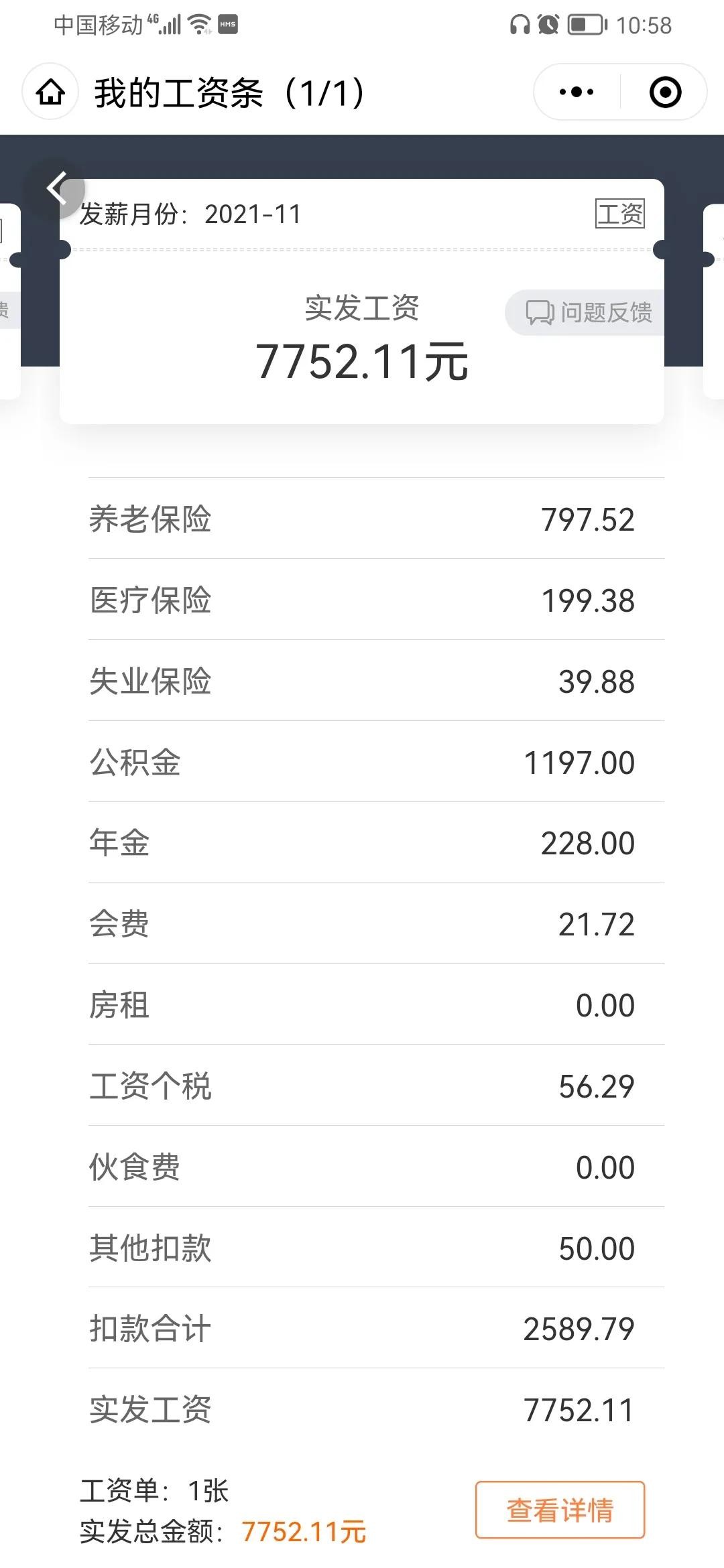Viewport: 724px width, 1568px height.
Task: Go back using the left arrow
Action: tap(56, 188)
